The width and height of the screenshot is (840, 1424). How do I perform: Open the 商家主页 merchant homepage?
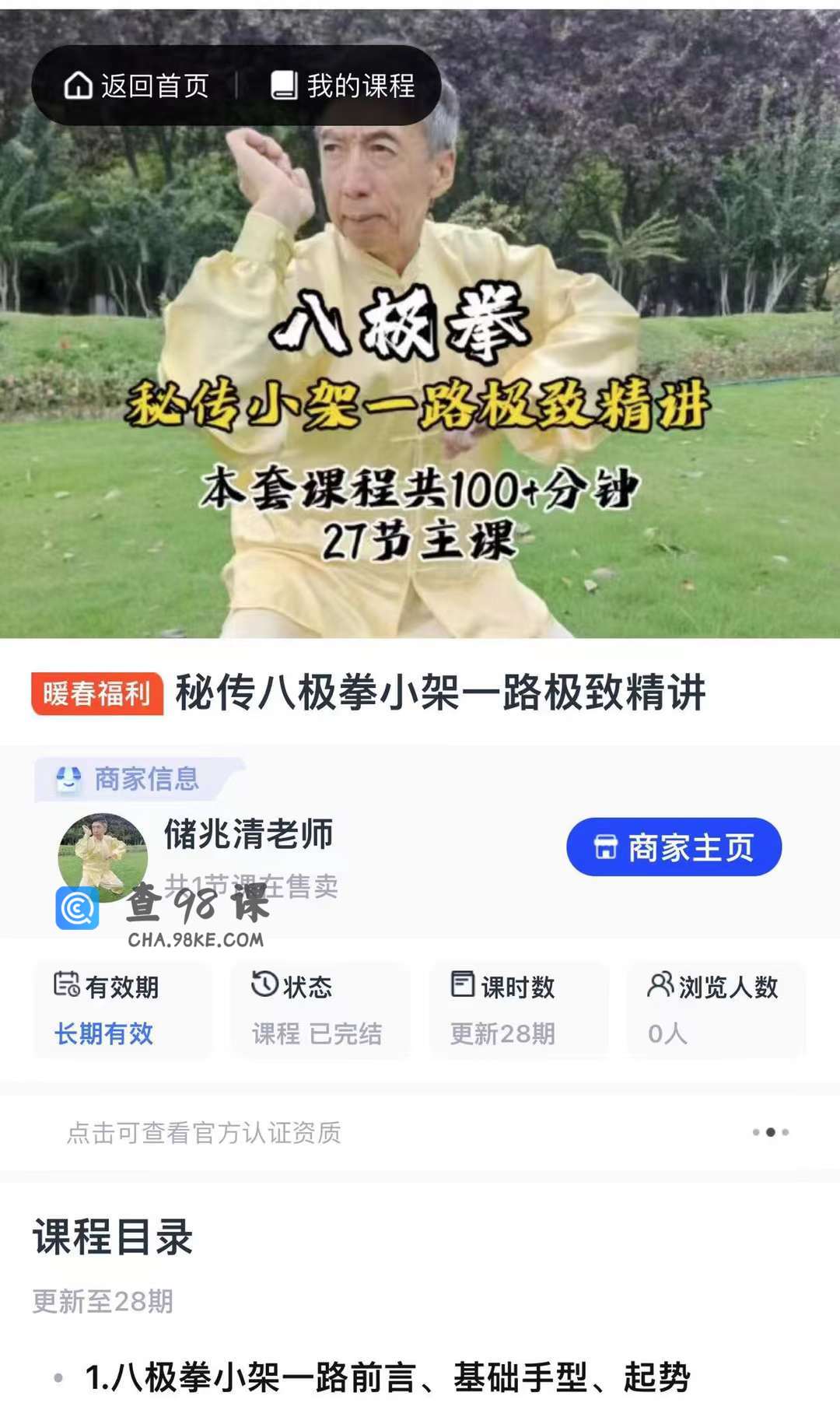point(674,847)
